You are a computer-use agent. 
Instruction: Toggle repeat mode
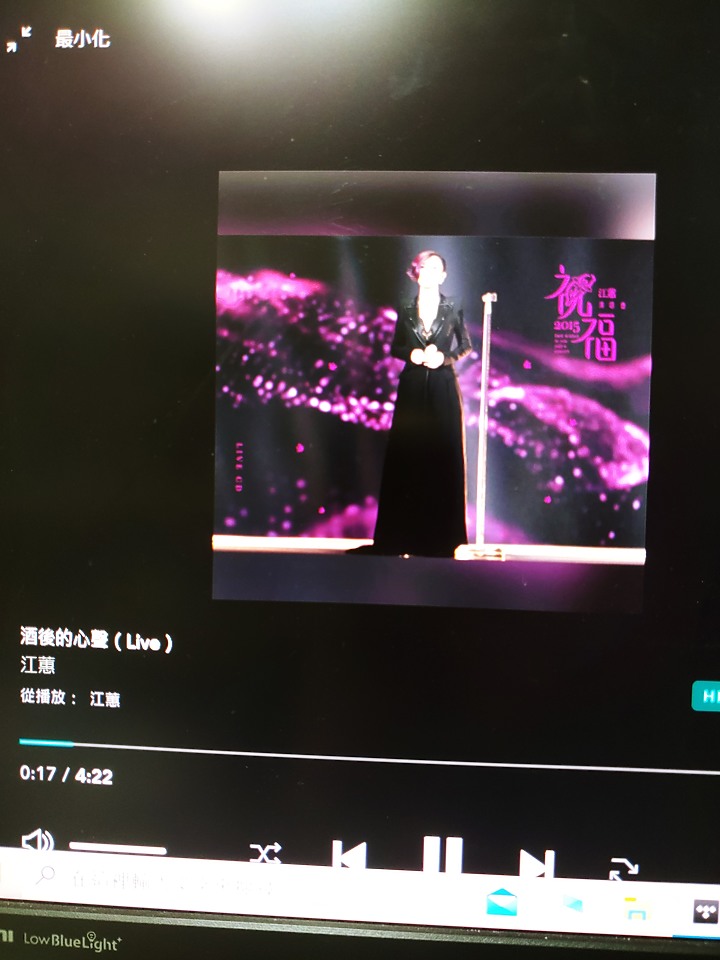[623, 868]
